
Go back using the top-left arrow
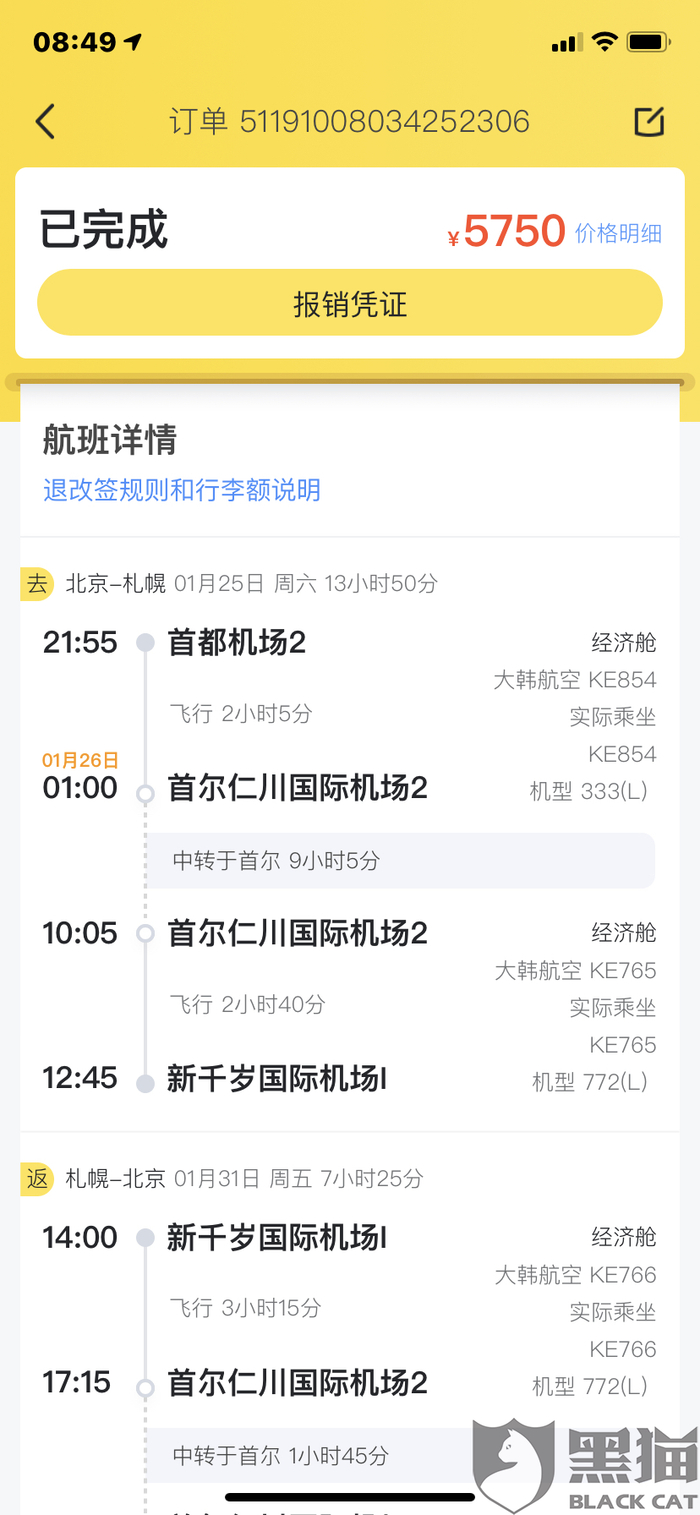point(45,122)
